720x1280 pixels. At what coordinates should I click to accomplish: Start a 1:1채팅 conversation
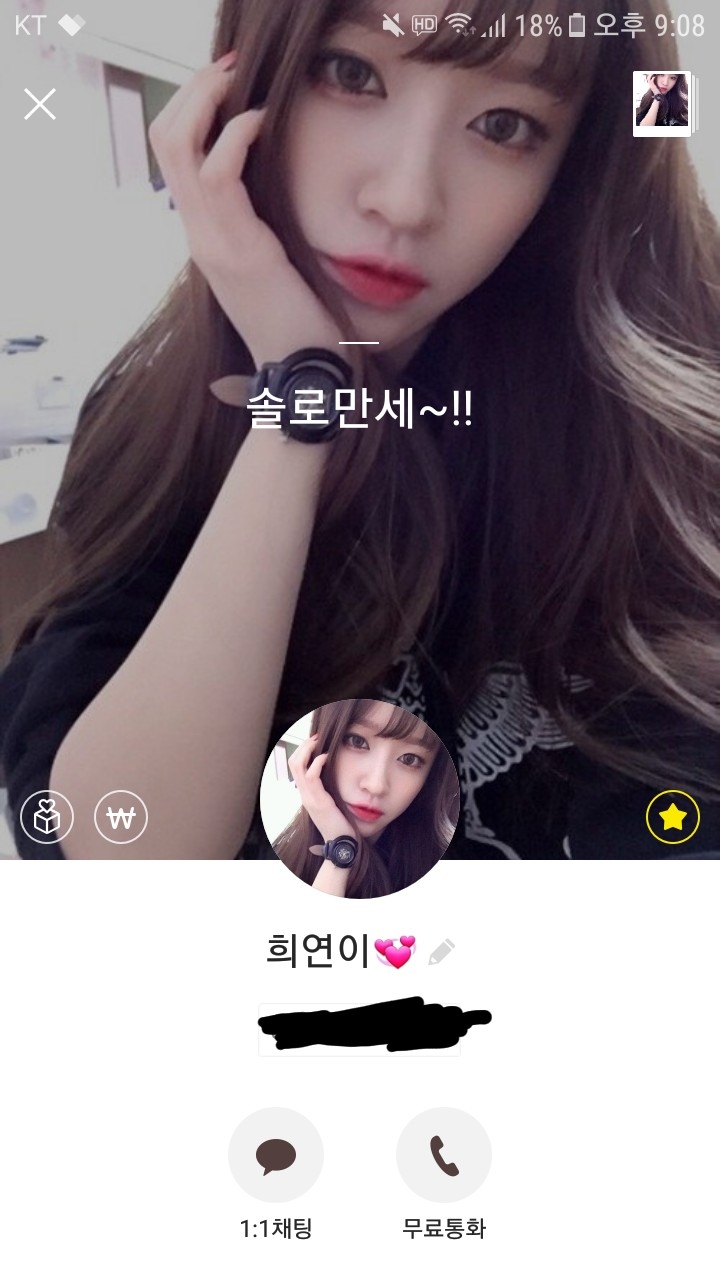point(276,1156)
